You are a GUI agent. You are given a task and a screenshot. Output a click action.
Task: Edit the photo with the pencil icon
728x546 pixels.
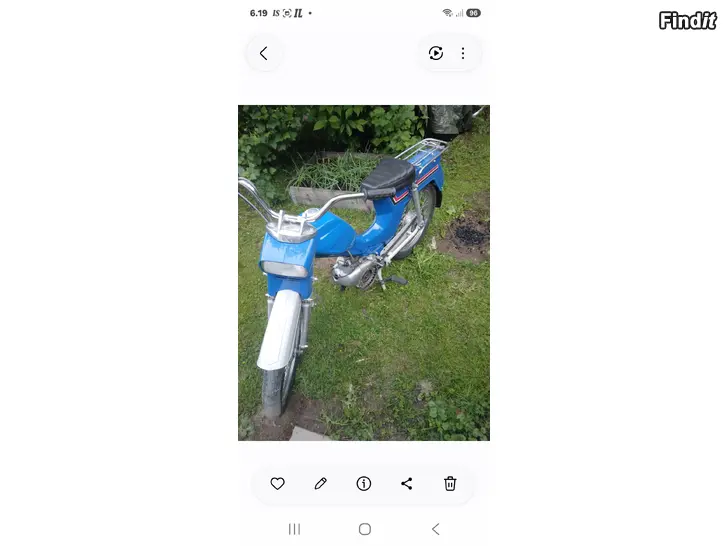320,484
